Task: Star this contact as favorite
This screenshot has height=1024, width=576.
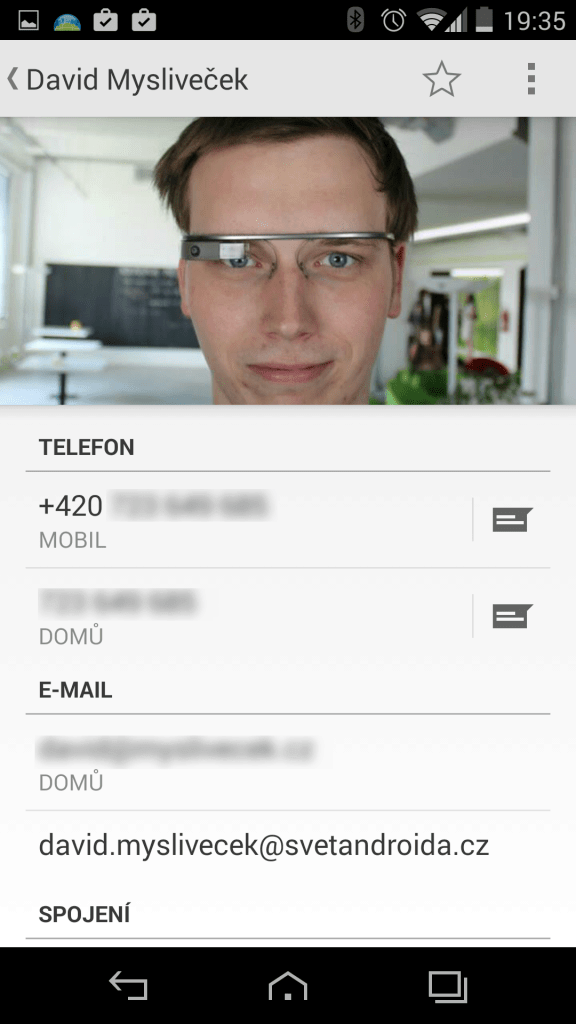Action: pyautogui.click(x=441, y=79)
